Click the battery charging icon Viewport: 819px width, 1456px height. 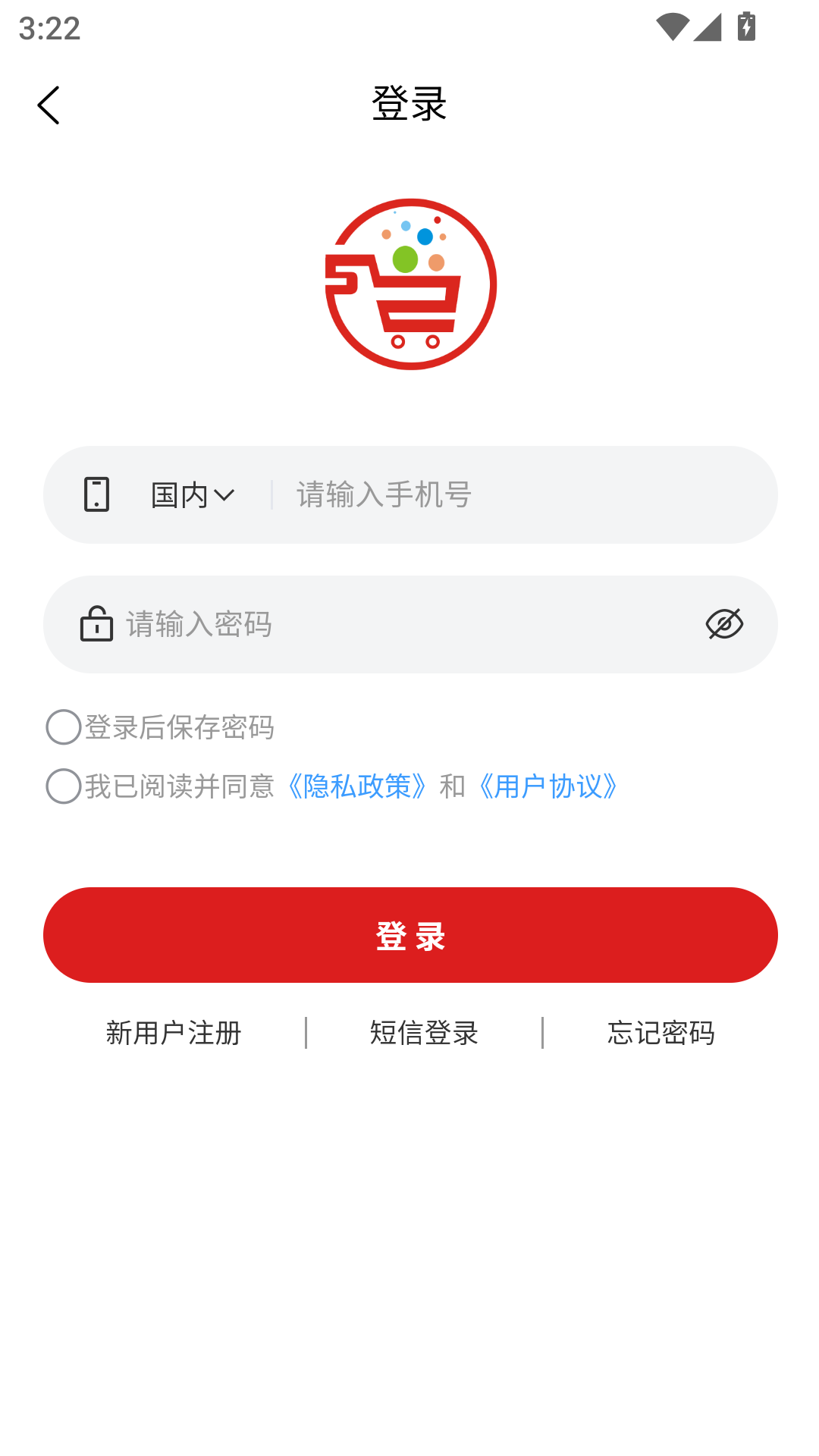pyautogui.click(x=746, y=25)
